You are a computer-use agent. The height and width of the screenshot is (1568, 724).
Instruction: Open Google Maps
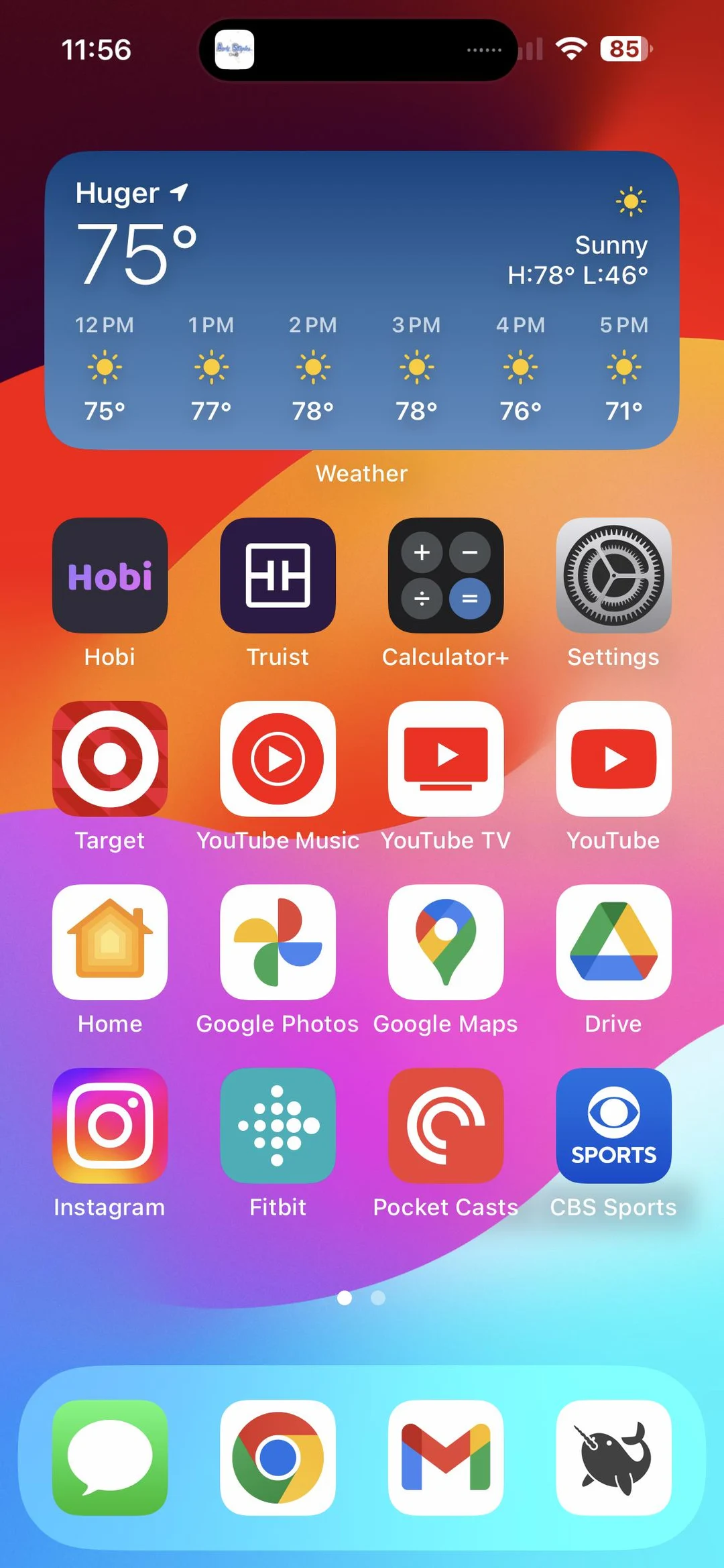pyautogui.click(x=446, y=942)
